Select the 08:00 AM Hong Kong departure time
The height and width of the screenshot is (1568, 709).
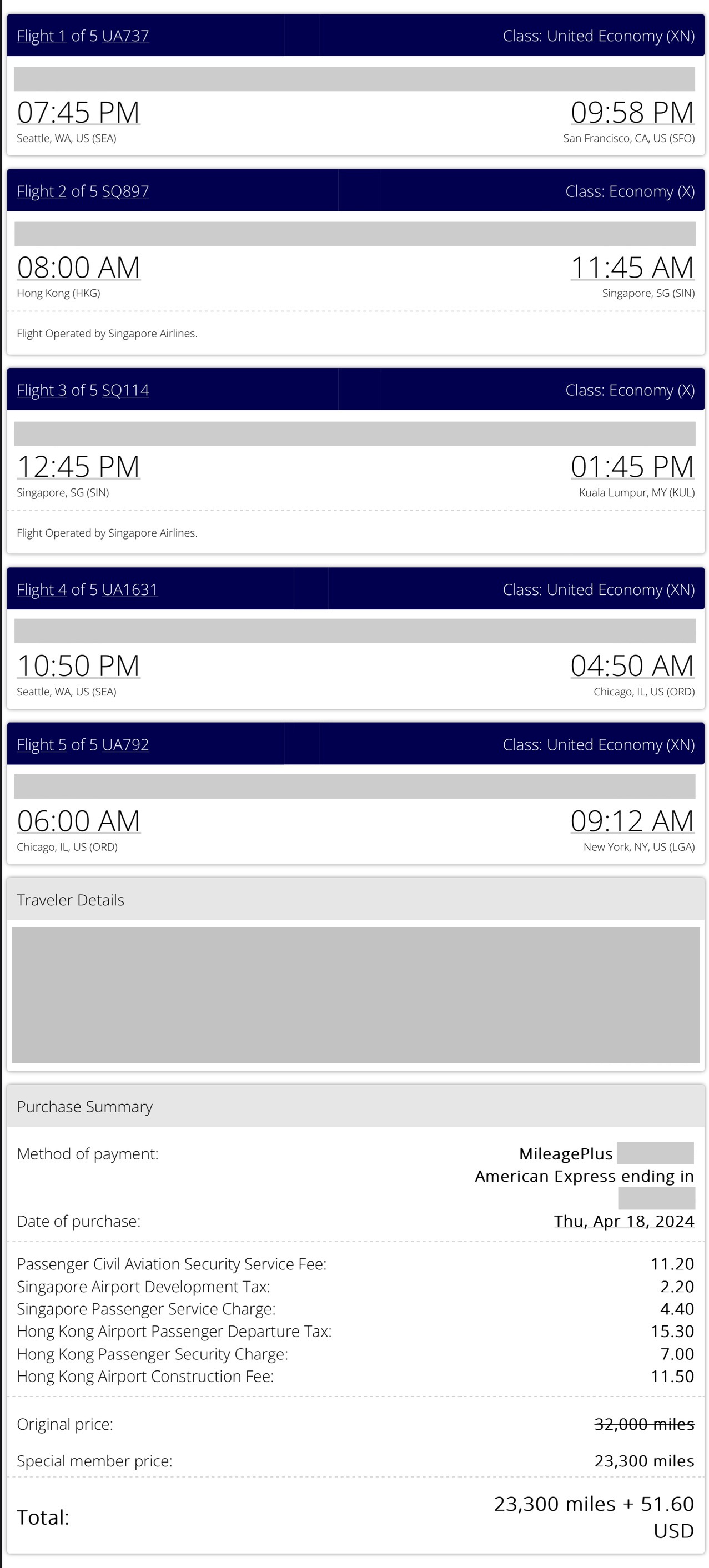79,268
